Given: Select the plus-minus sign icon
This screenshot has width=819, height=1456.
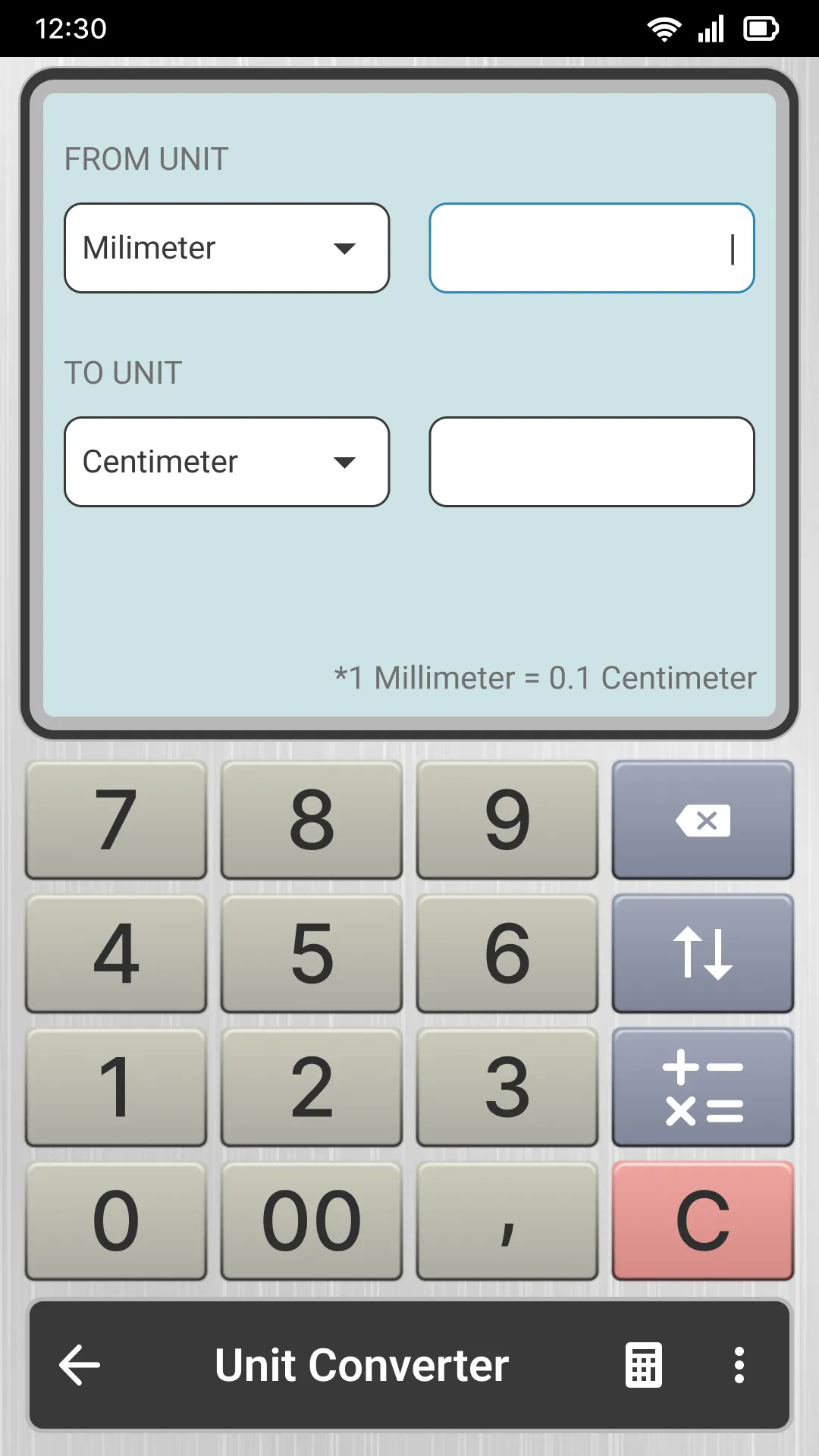Looking at the screenshot, I should (x=701, y=1087).
